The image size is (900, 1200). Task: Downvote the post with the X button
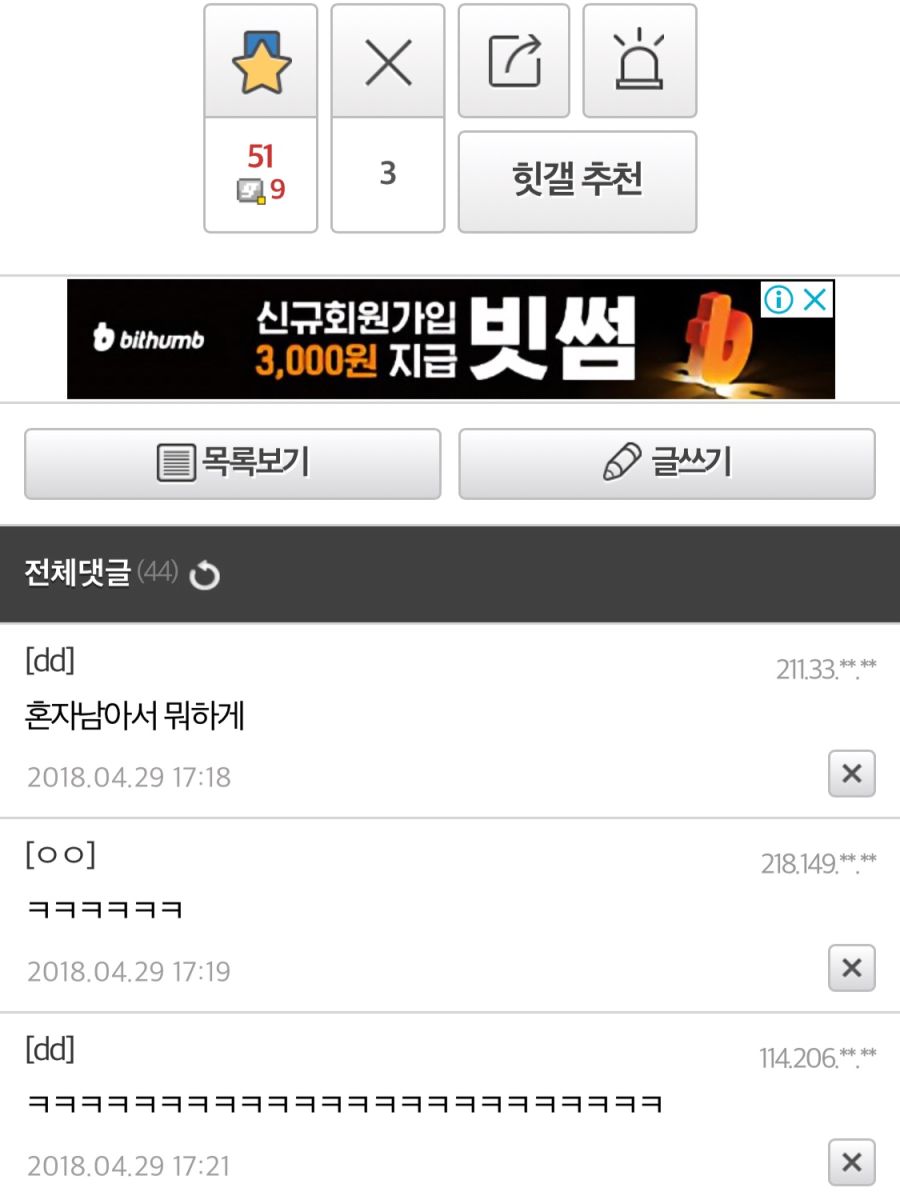[388, 61]
